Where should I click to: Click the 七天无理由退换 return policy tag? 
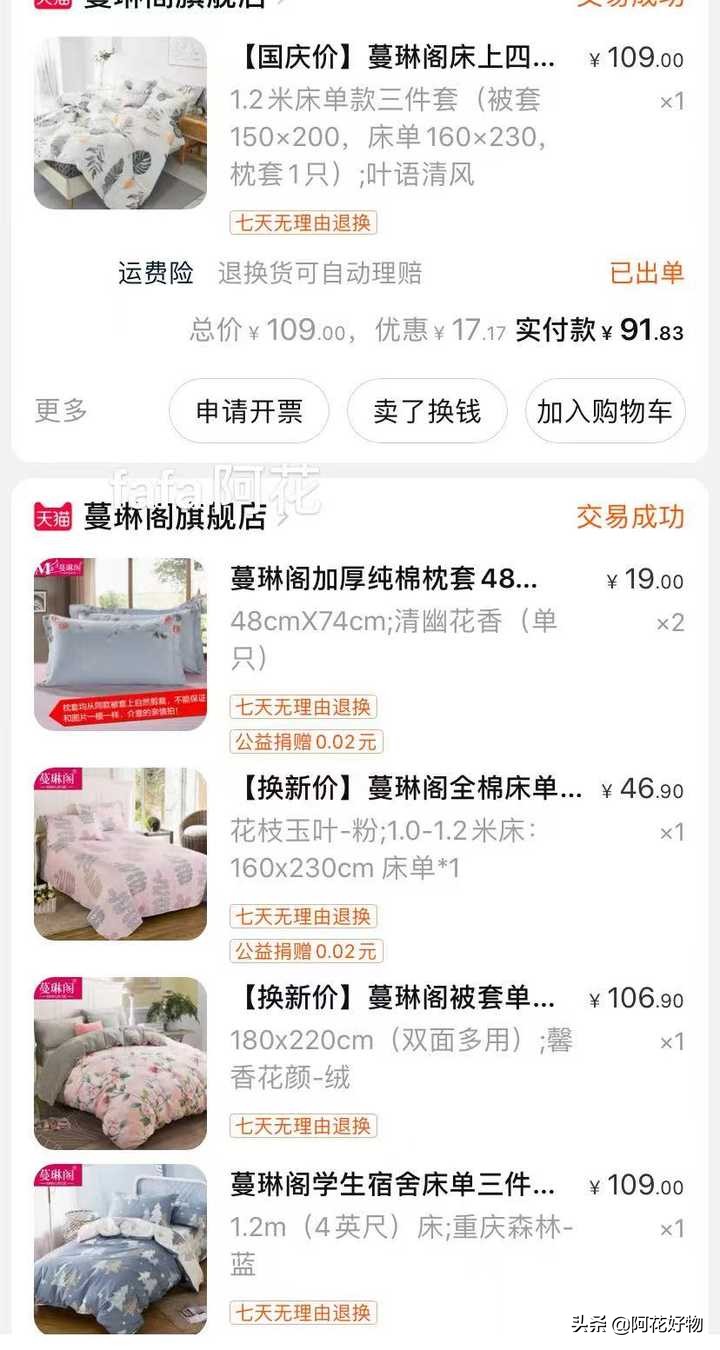[x=303, y=224]
